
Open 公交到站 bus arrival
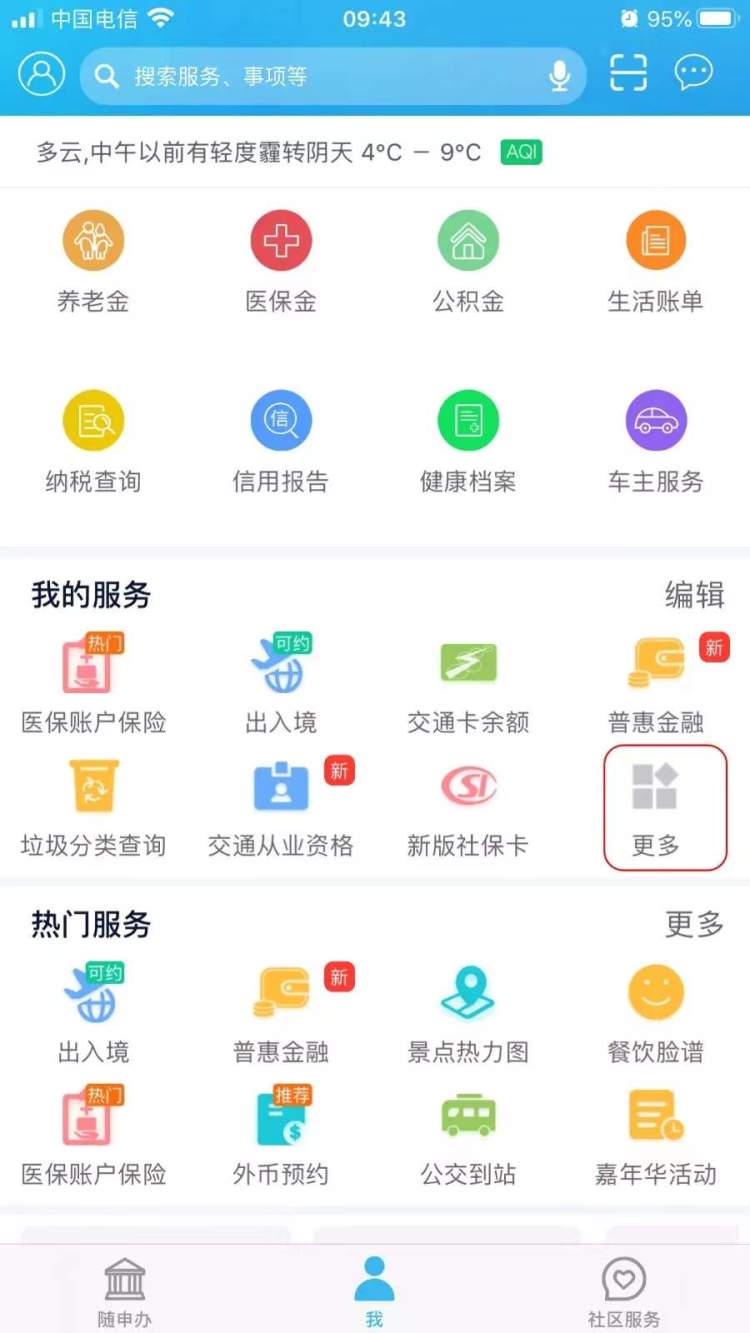click(468, 1136)
